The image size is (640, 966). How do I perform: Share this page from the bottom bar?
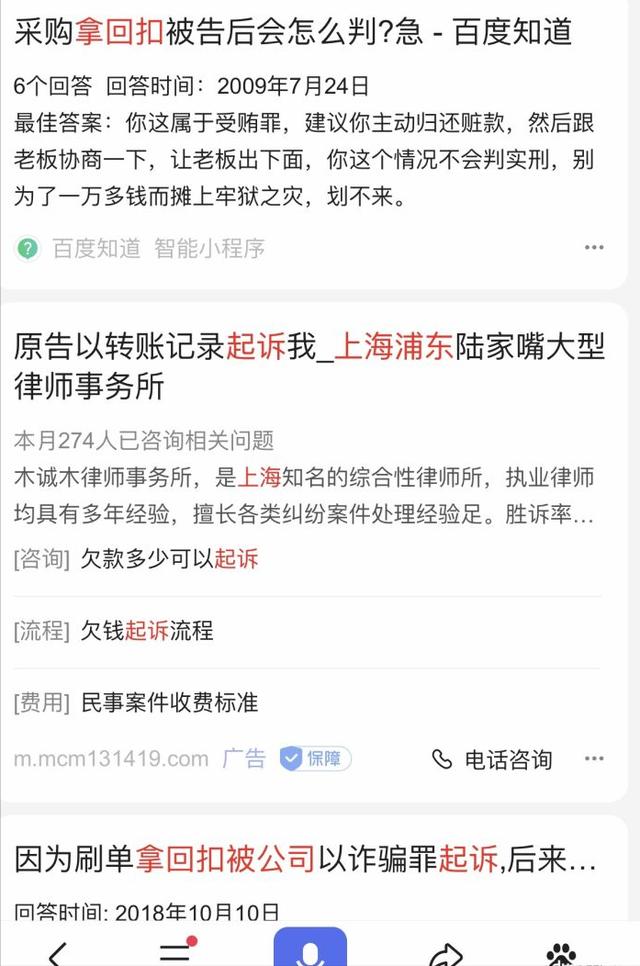[445, 953]
